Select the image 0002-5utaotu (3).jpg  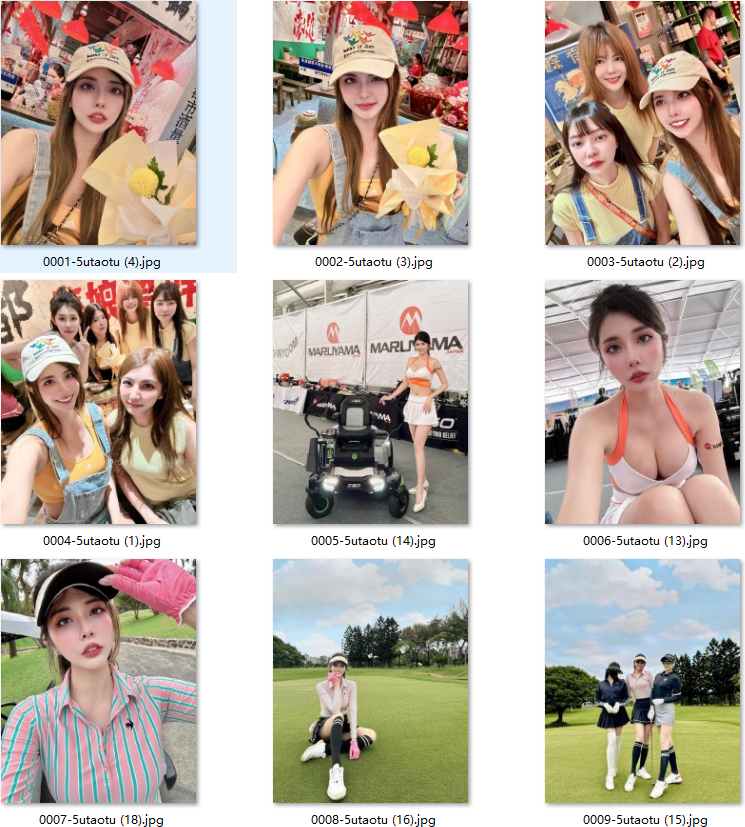[x=371, y=124]
